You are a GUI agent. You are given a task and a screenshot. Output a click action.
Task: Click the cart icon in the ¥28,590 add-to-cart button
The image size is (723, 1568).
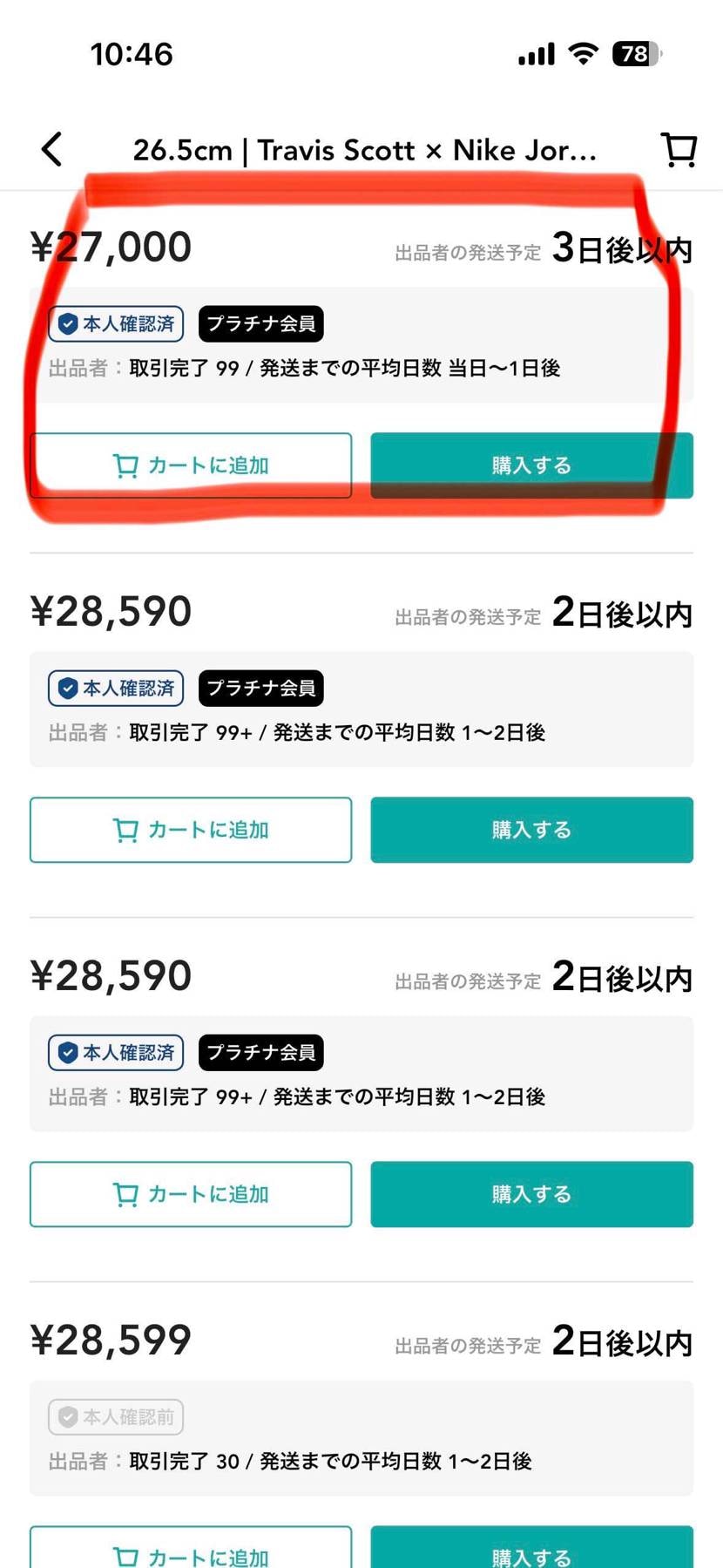click(x=125, y=830)
